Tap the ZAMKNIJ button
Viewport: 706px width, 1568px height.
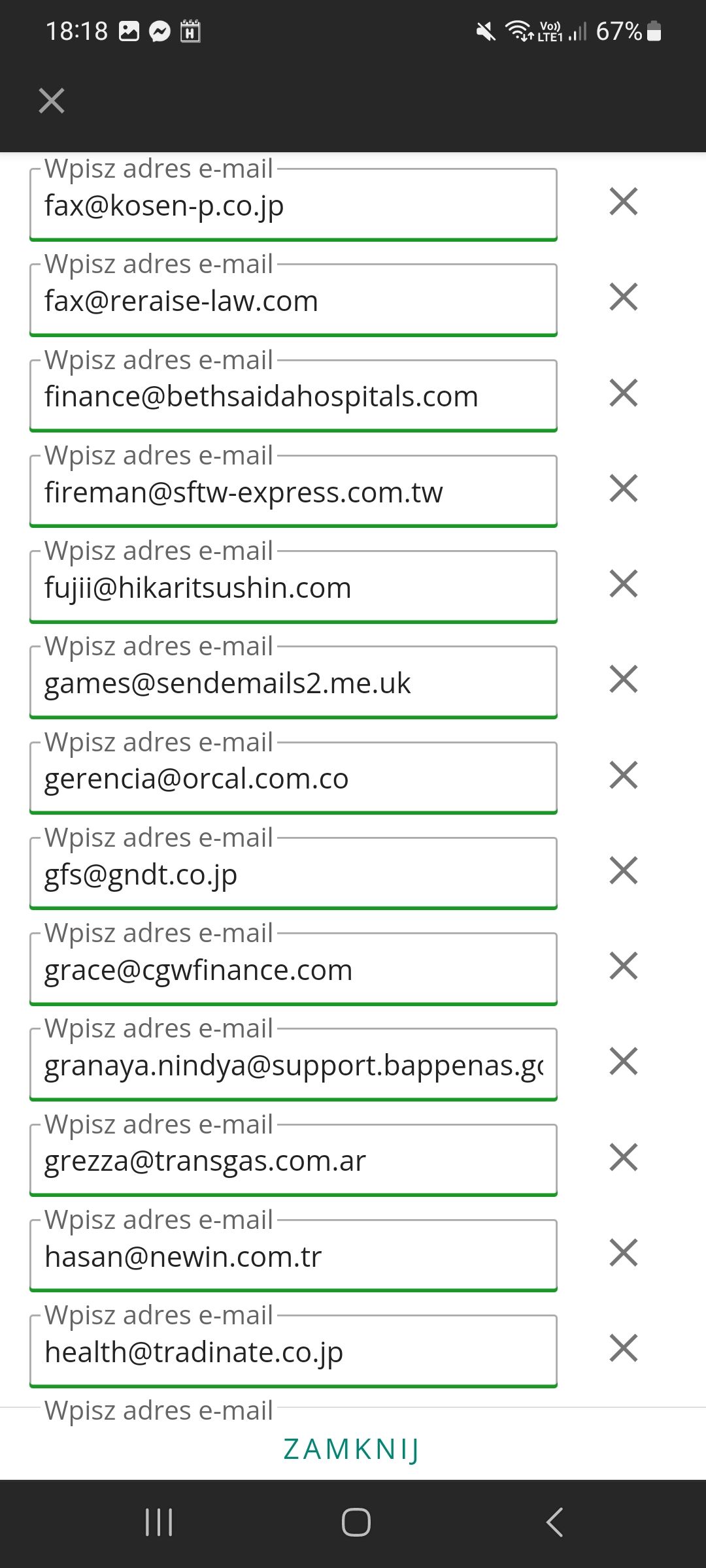tap(352, 1449)
